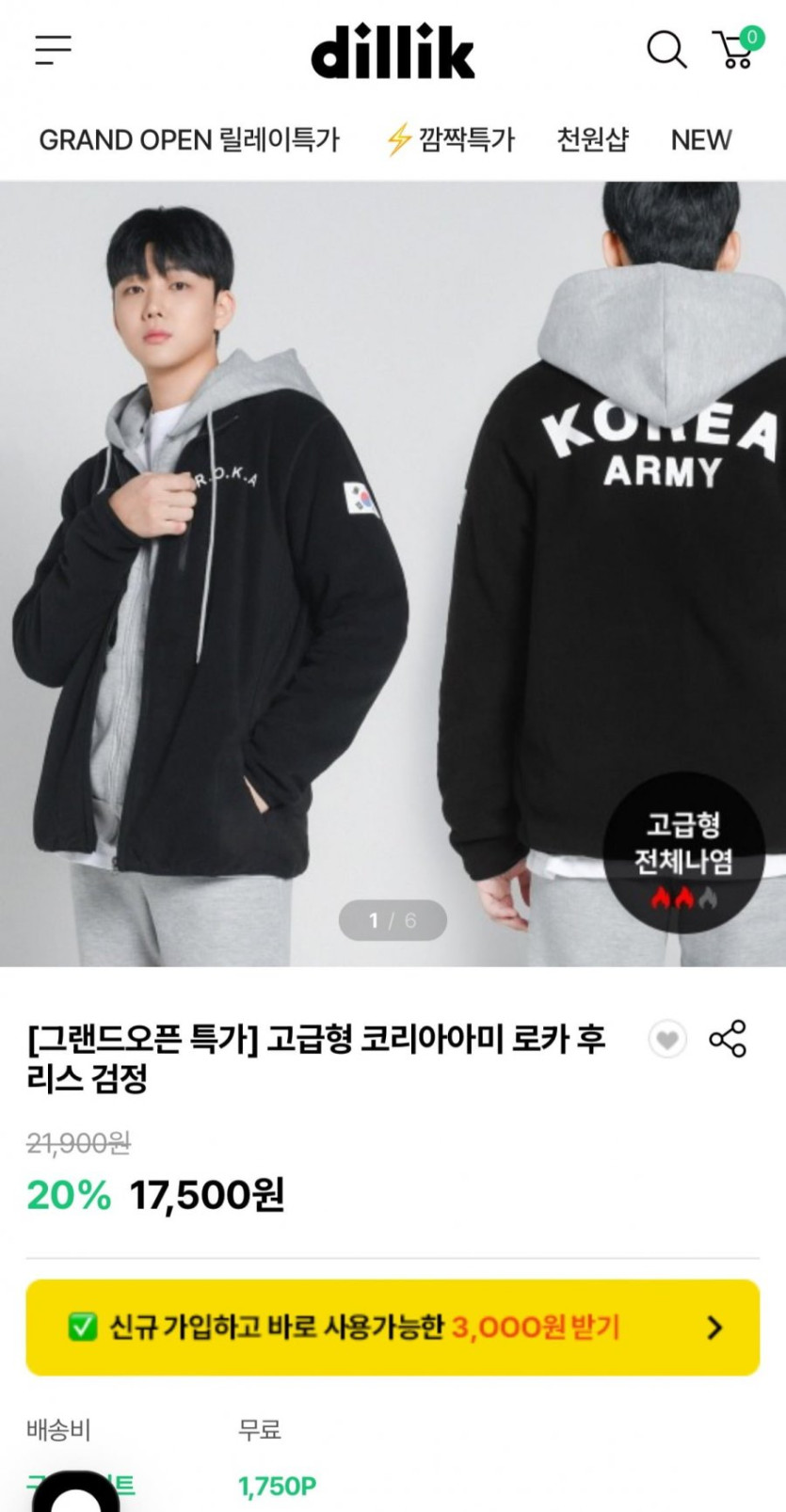
Task: Share this product
Action: pyautogui.click(x=728, y=1039)
